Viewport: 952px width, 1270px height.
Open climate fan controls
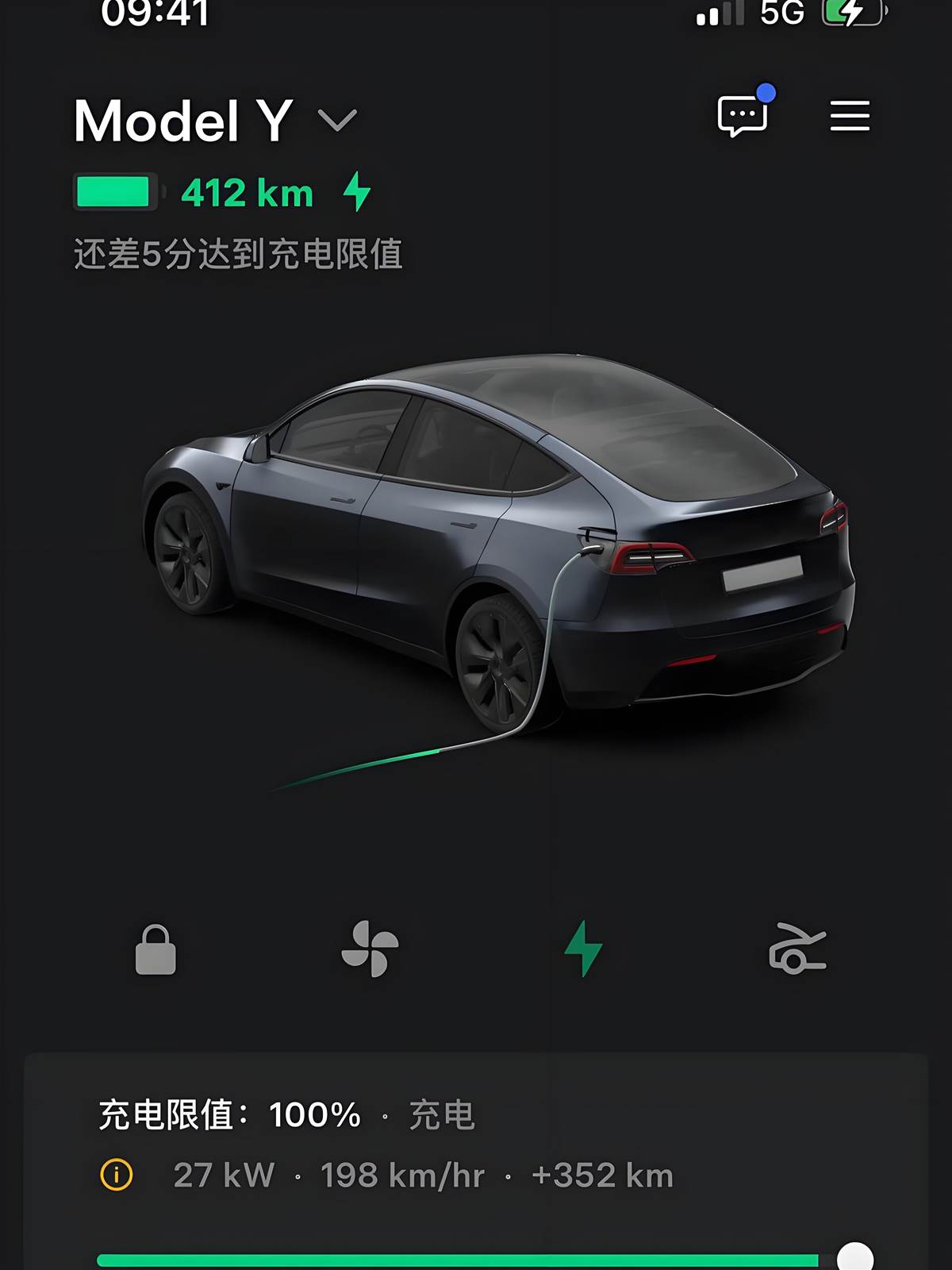(370, 949)
